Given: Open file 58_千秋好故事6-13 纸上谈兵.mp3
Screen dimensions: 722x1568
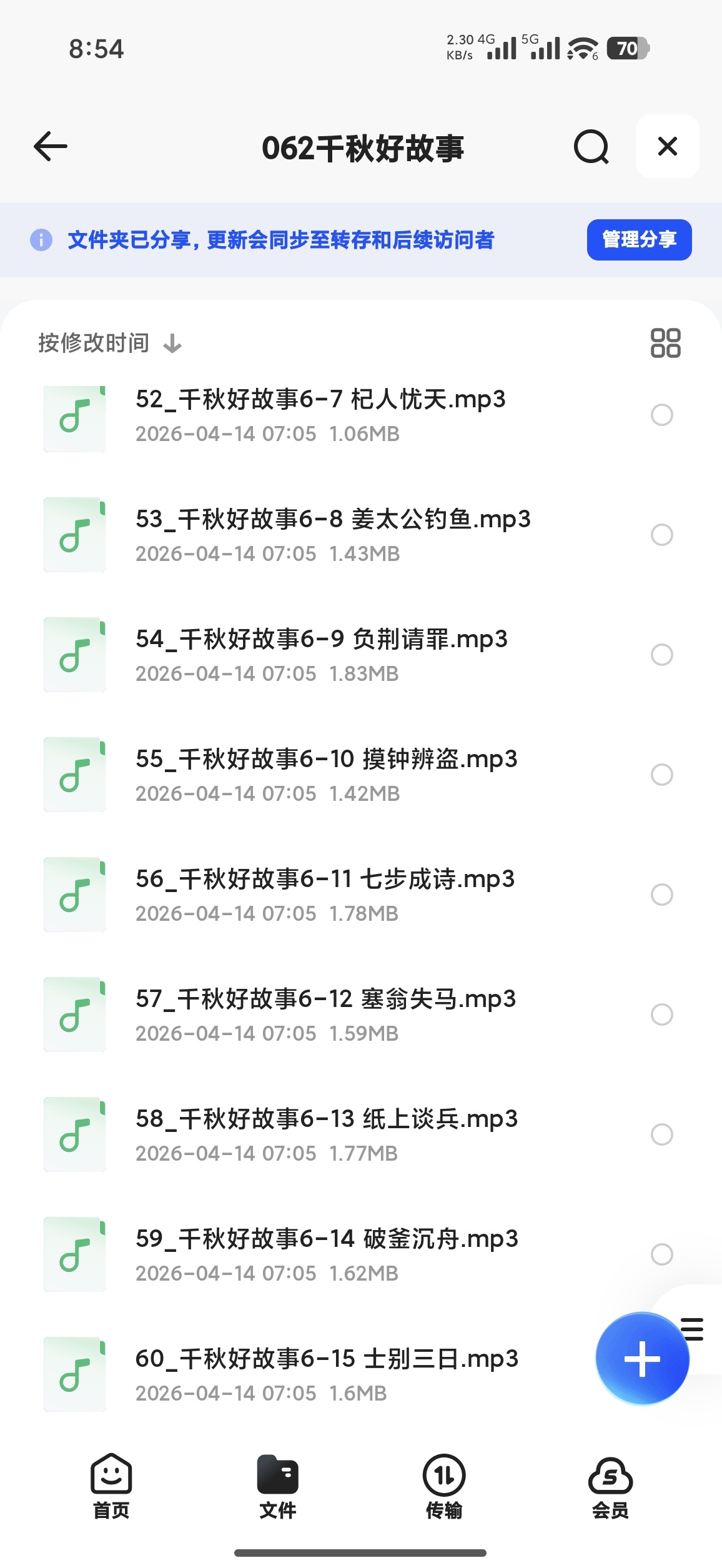Looking at the screenshot, I should (x=327, y=1119).
